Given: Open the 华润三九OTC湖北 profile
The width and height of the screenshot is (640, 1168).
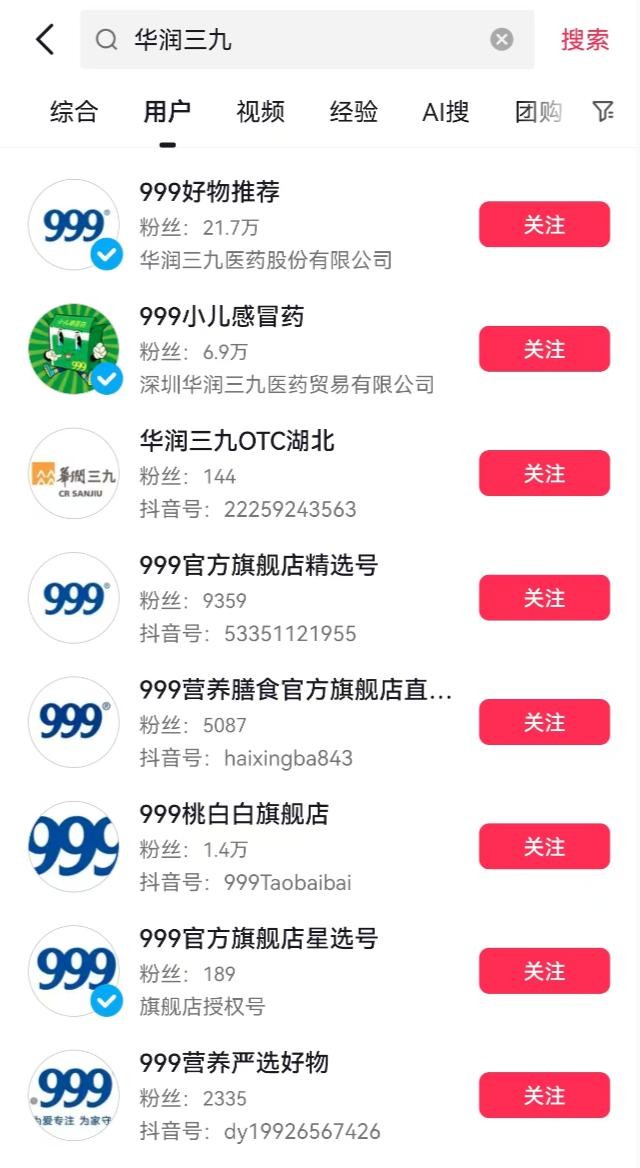Looking at the screenshot, I should pos(237,441).
